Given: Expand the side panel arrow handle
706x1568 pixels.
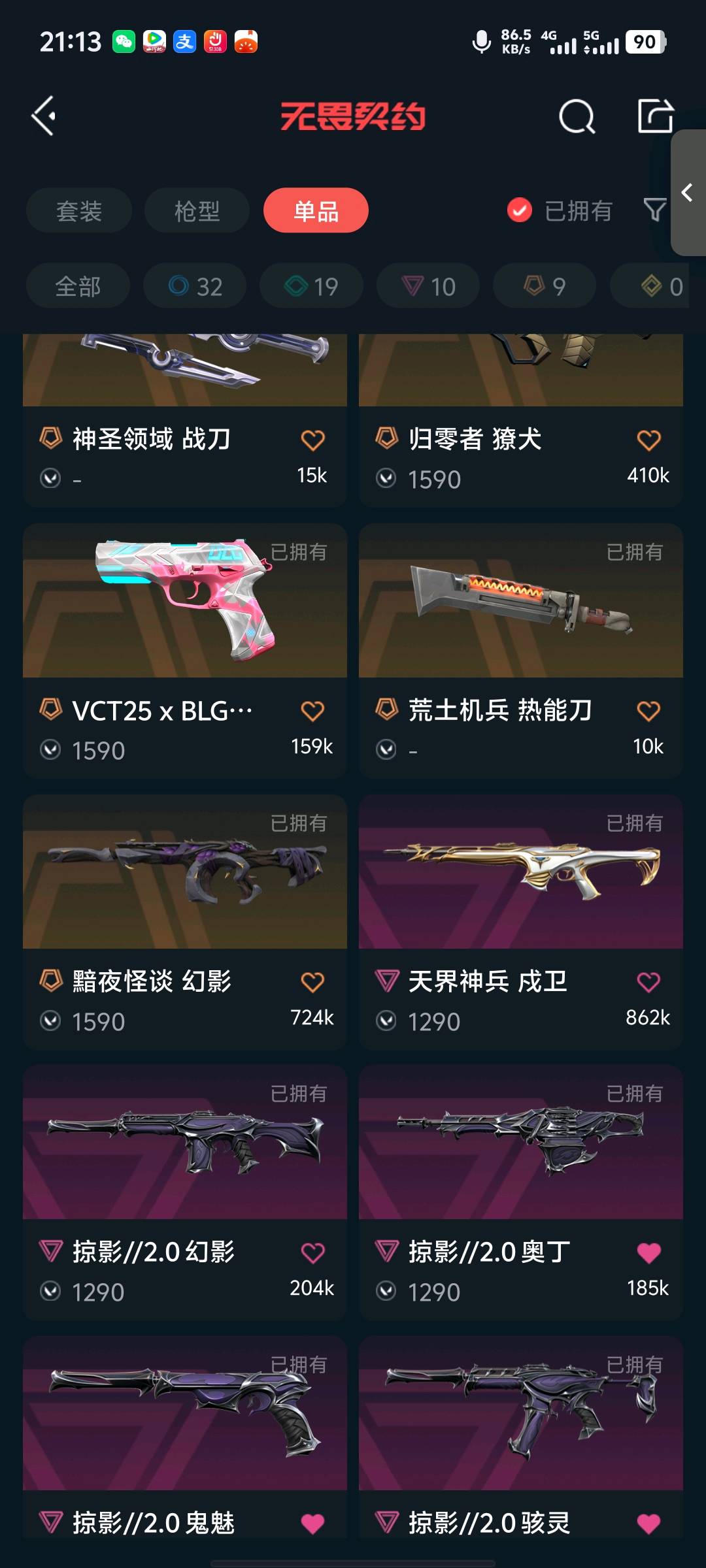Looking at the screenshot, I should tap(688, 193).
